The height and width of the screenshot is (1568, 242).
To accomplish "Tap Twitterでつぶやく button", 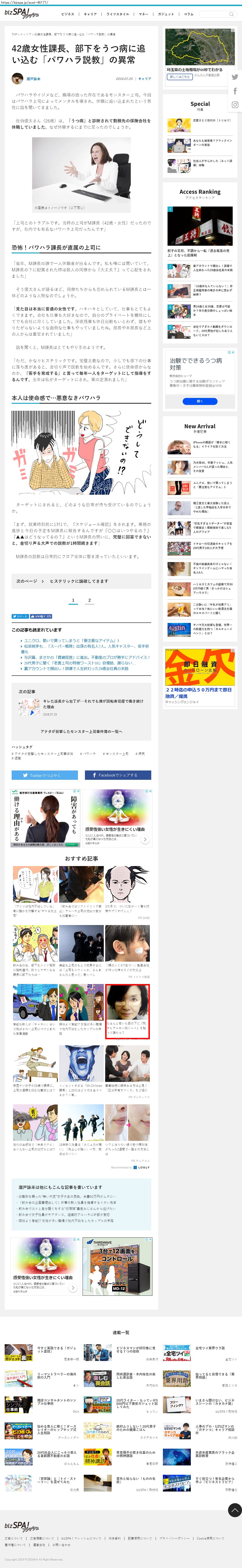I will coord(44,775).
